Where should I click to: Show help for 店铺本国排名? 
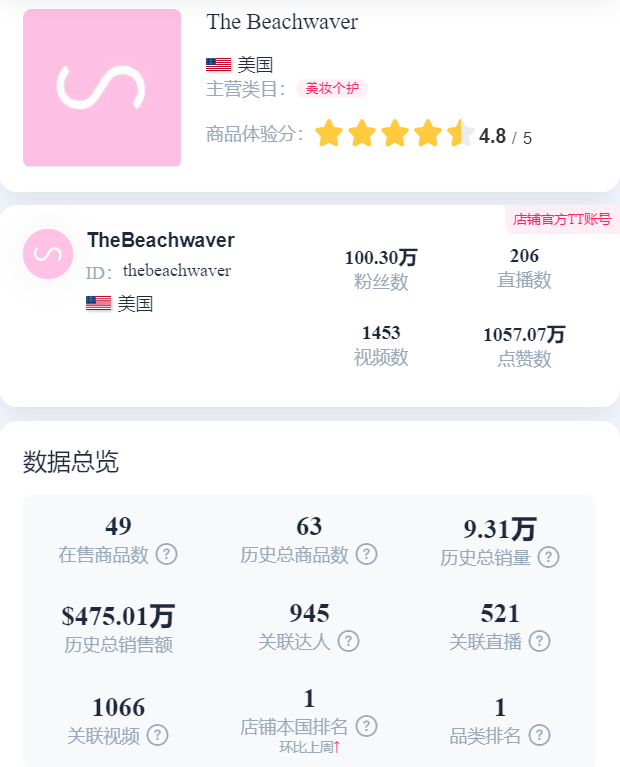coord(366,726)
